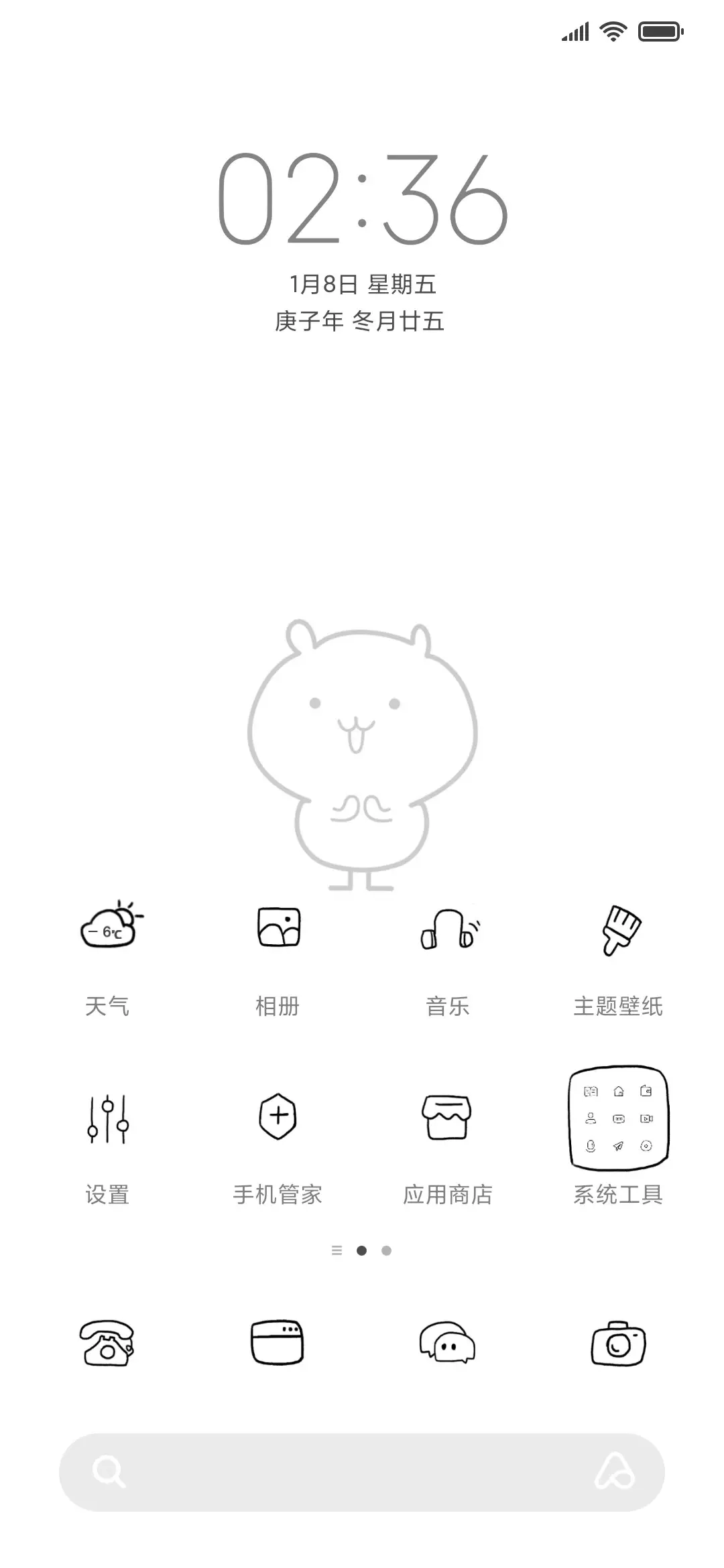Open the 应用商店 app store
724x1568 pixels.
(x=448, y=1116)
